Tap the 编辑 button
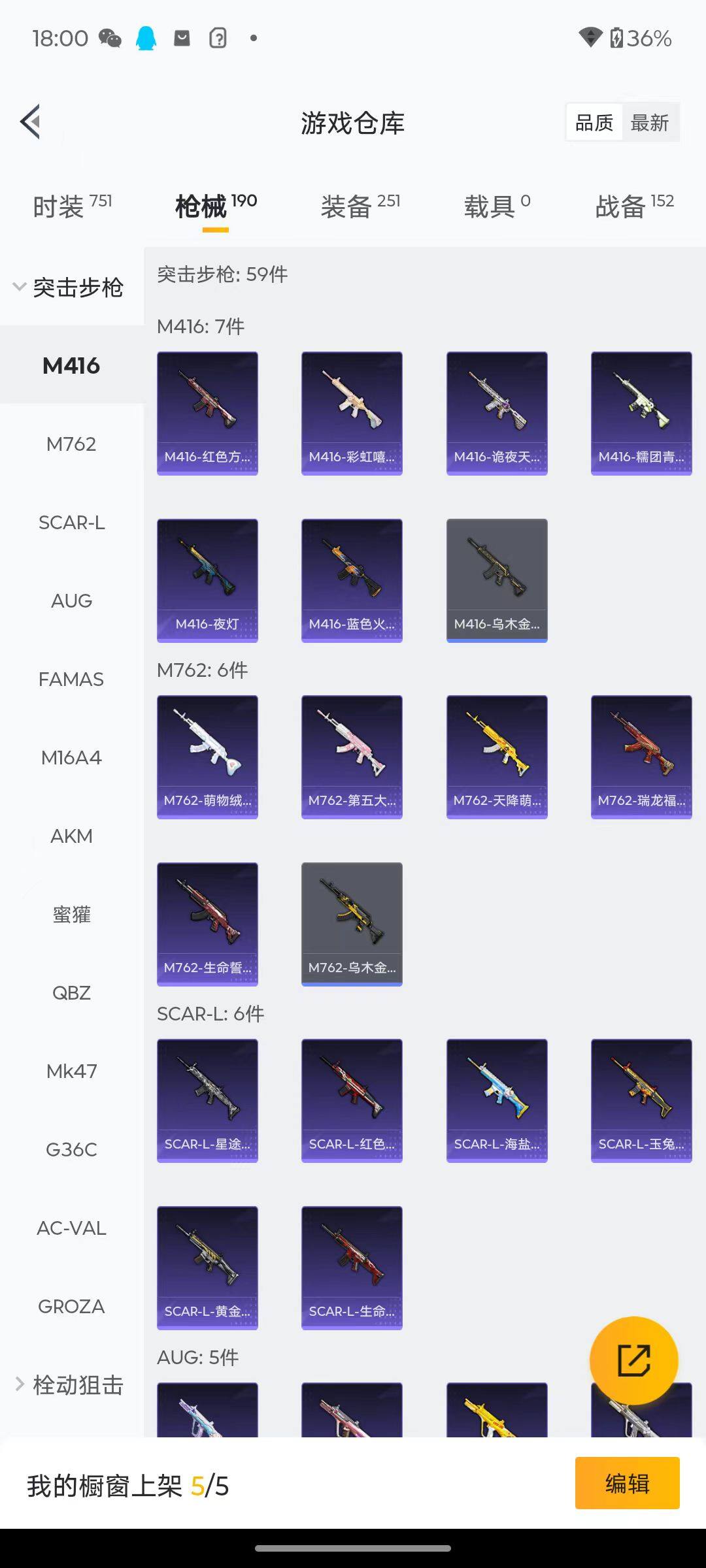The width and height of the screenshot is (706, 1568). tap(627, 1484)
